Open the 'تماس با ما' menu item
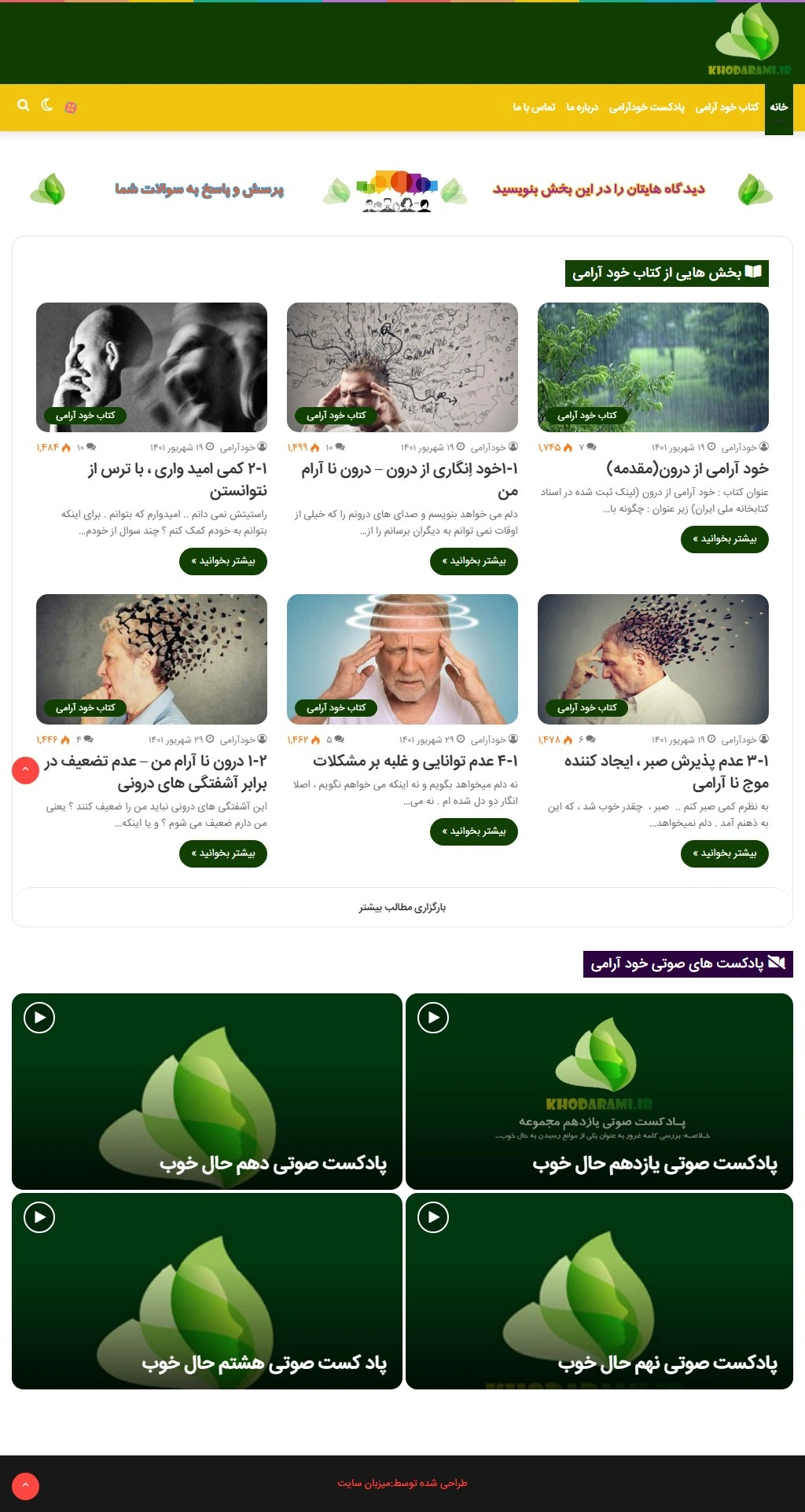This screenshot has width=805, height=1512. pos(534,107)
